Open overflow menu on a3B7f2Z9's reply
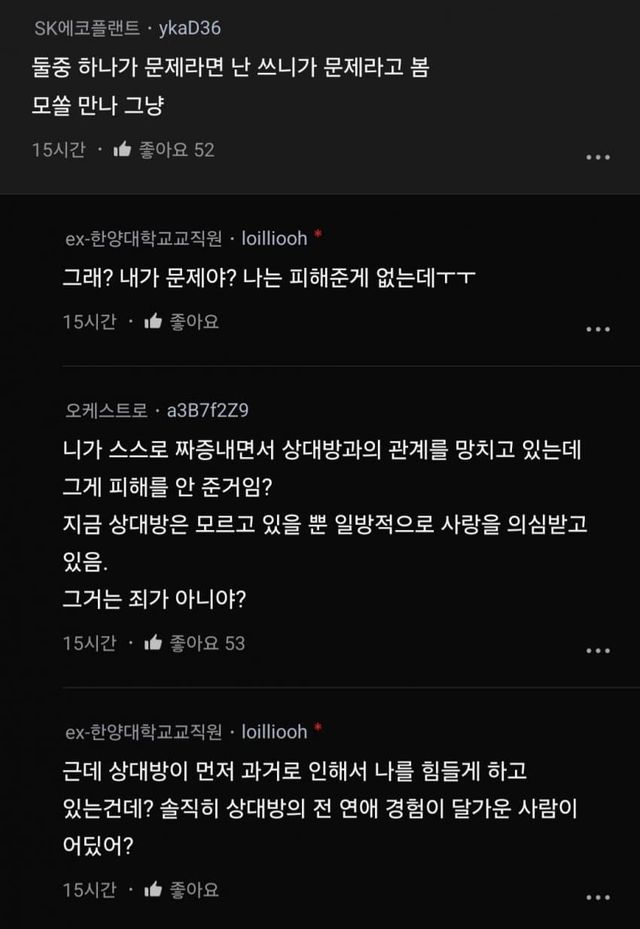 [x=597, y=650]
